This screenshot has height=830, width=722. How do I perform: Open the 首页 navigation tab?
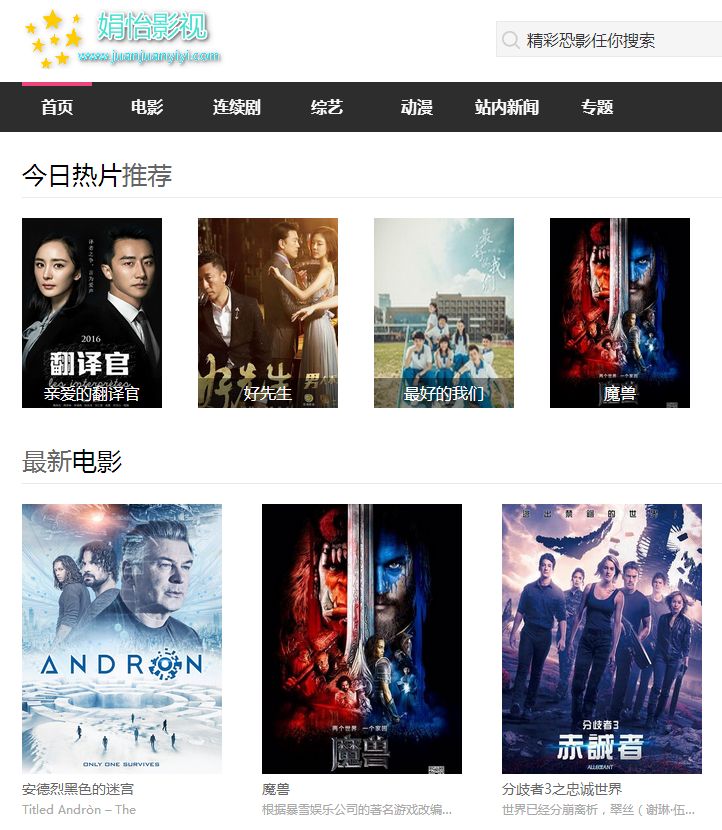tap(57, 107)
